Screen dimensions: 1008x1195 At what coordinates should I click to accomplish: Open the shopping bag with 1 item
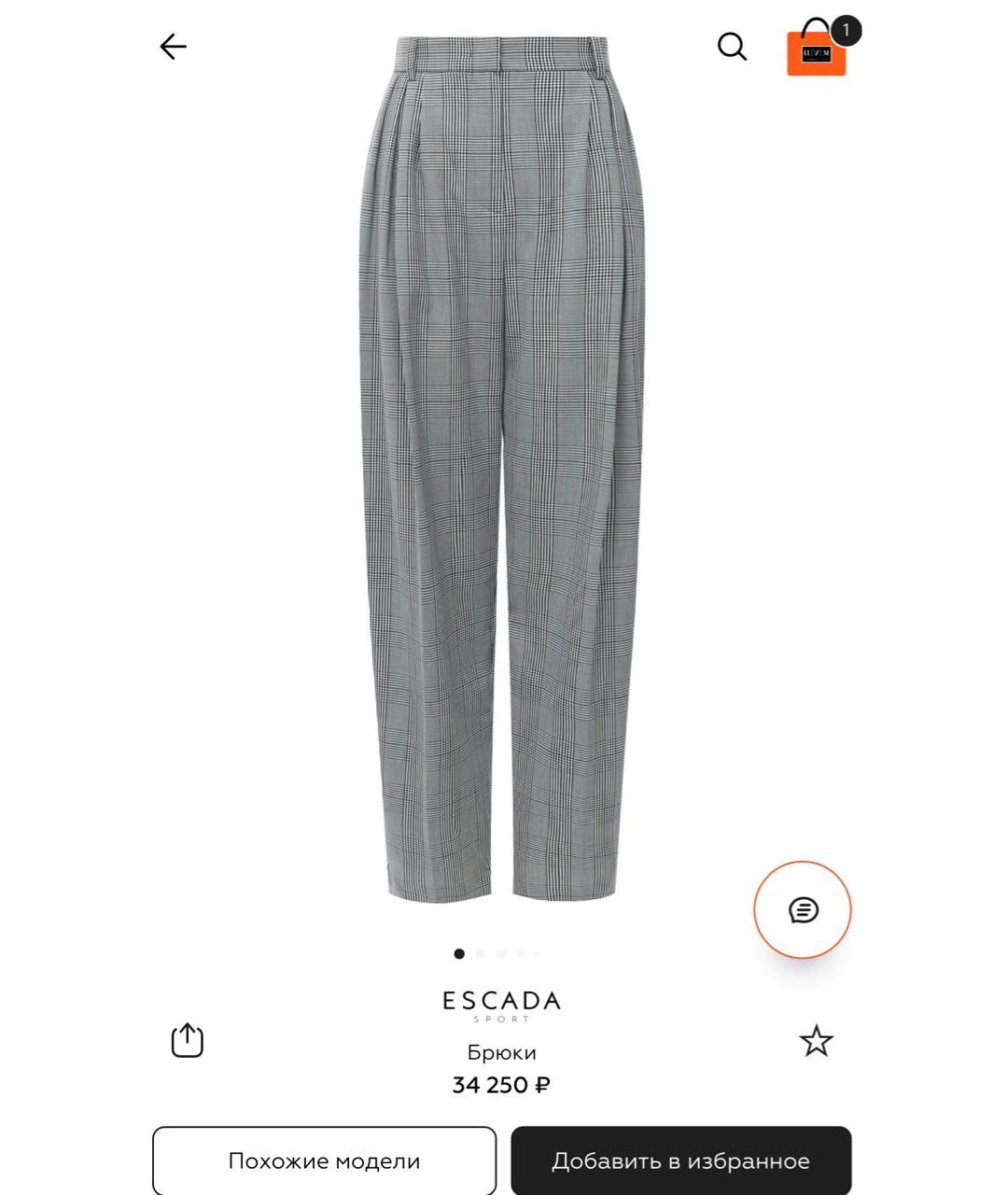(818, 49)
